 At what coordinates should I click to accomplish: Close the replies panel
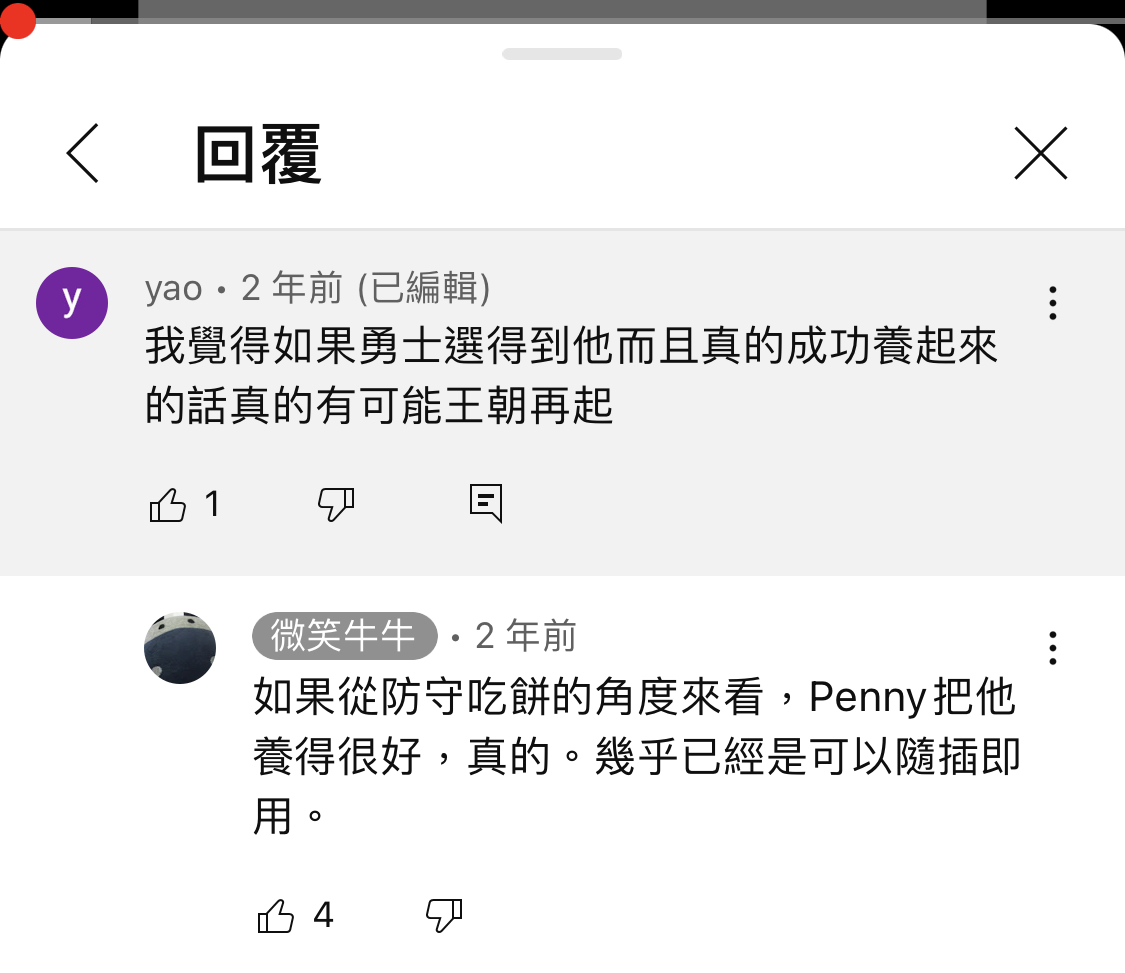click(x=1040, y=154)
